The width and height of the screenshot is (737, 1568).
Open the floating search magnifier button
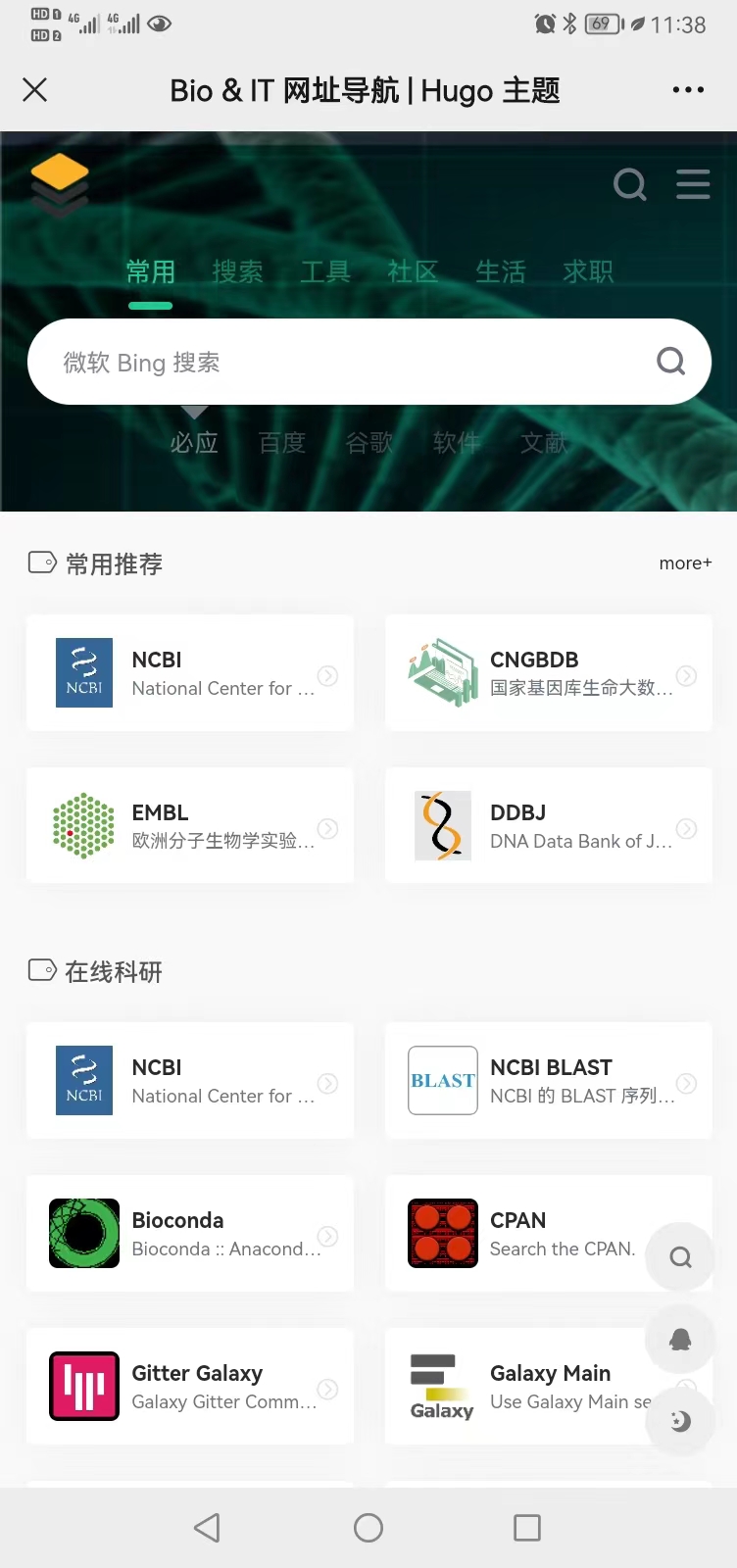point(680,1256)
